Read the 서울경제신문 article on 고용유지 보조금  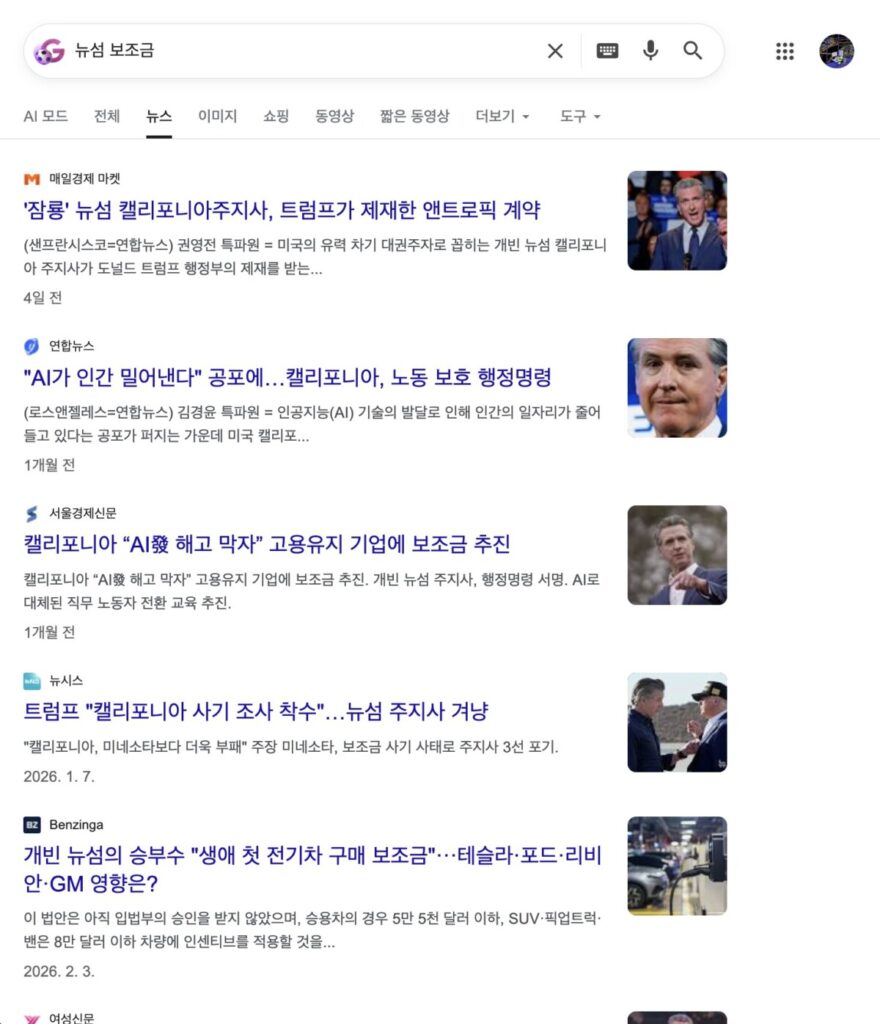point(267,545)
